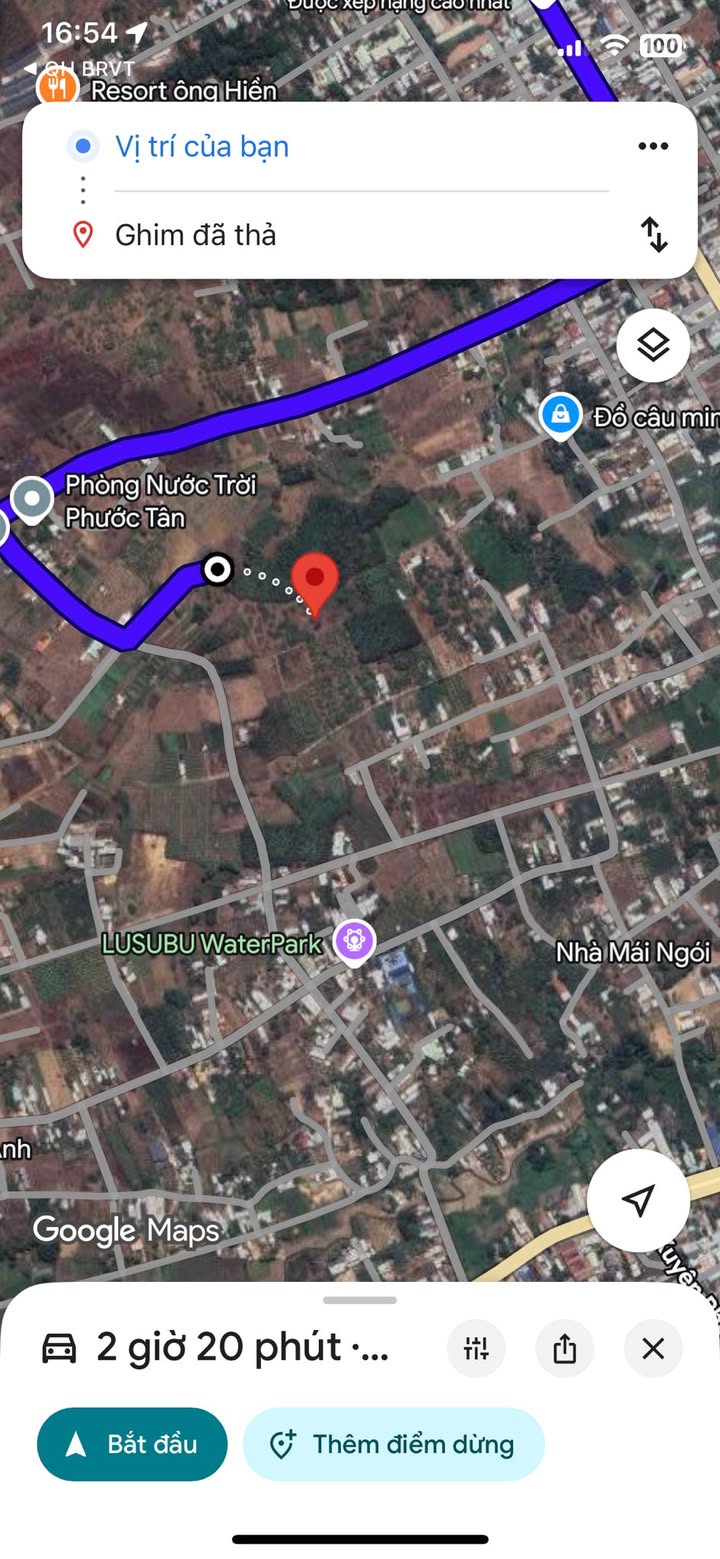The width and height of the screenshot is (720, 1559).
Task: Recenter map on my current location
Action: point(638,1201)
